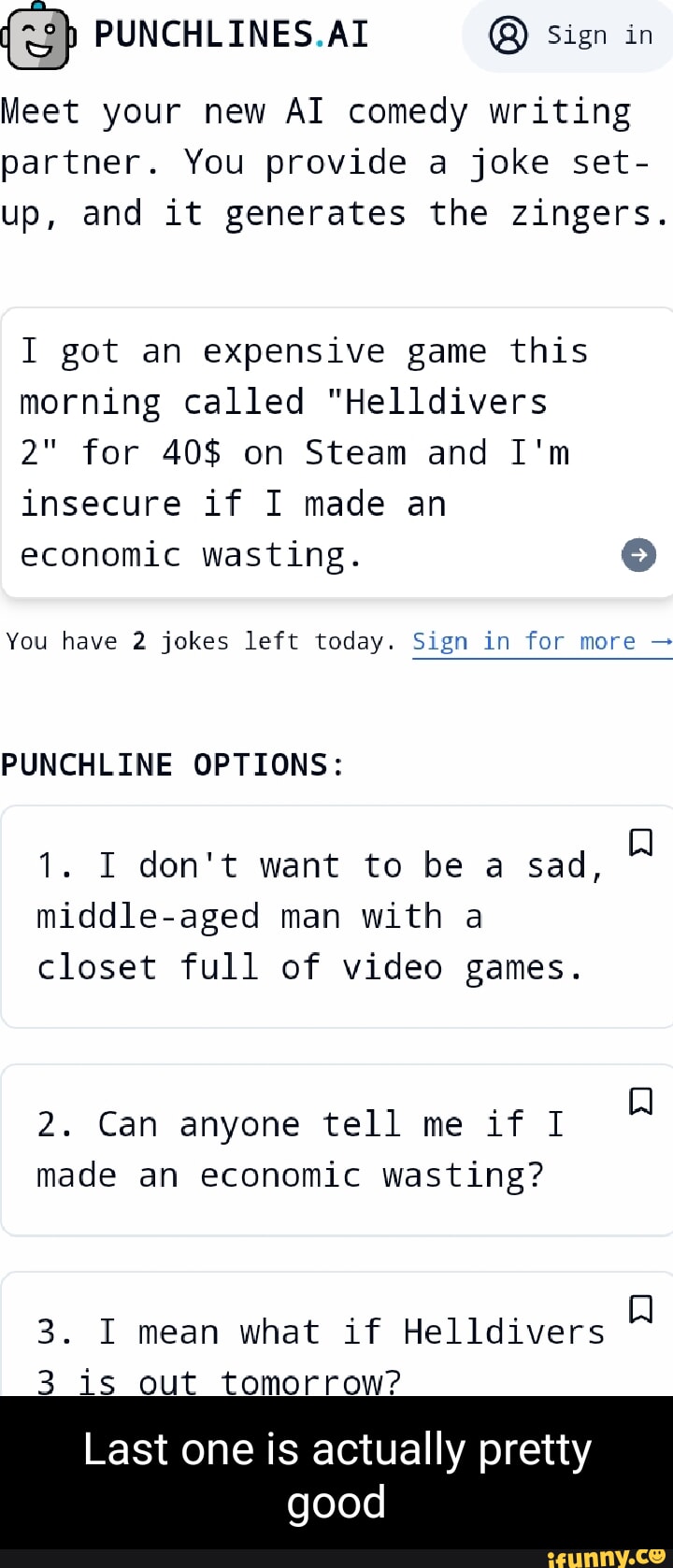Edit the joke set-up text box

click(308, 452)
